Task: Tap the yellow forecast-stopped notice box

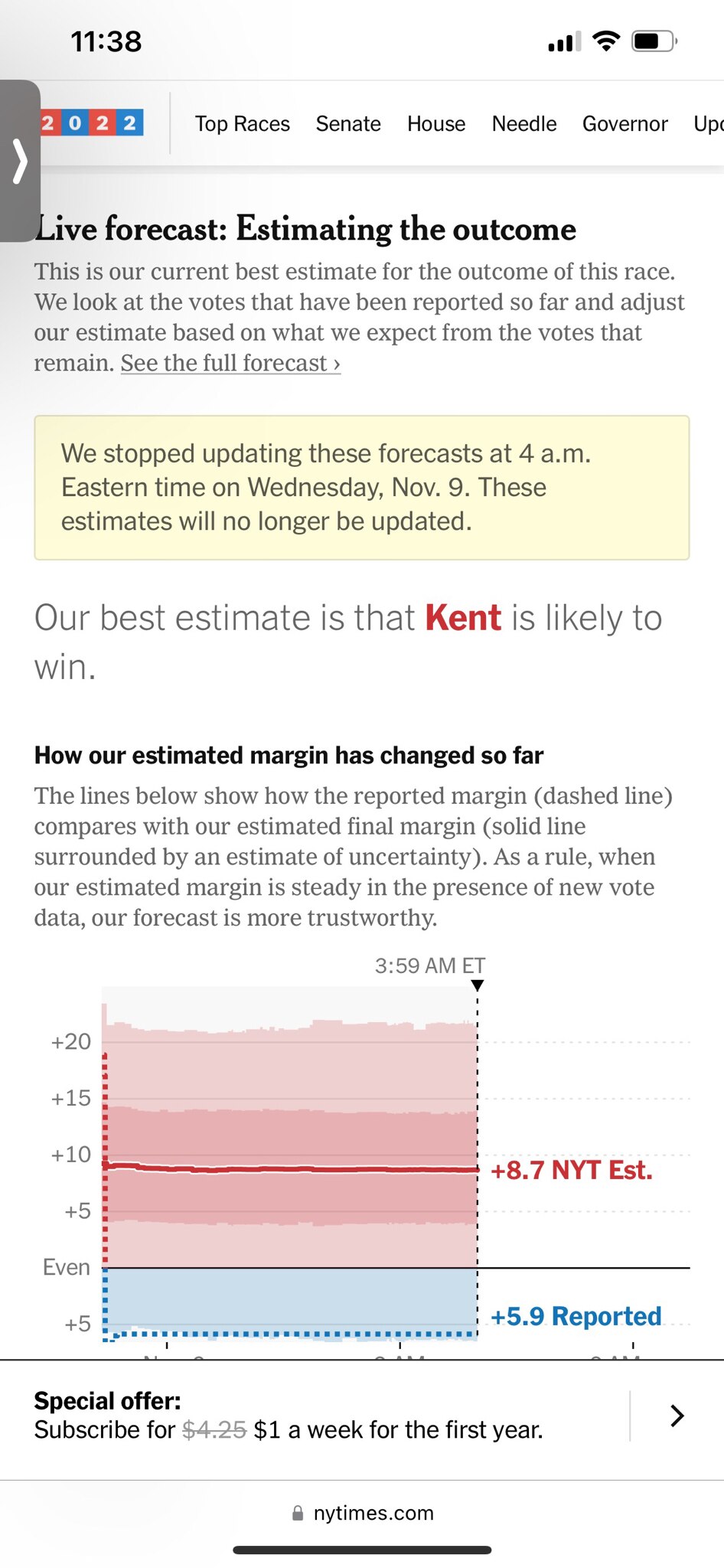Action: point(362,487)
